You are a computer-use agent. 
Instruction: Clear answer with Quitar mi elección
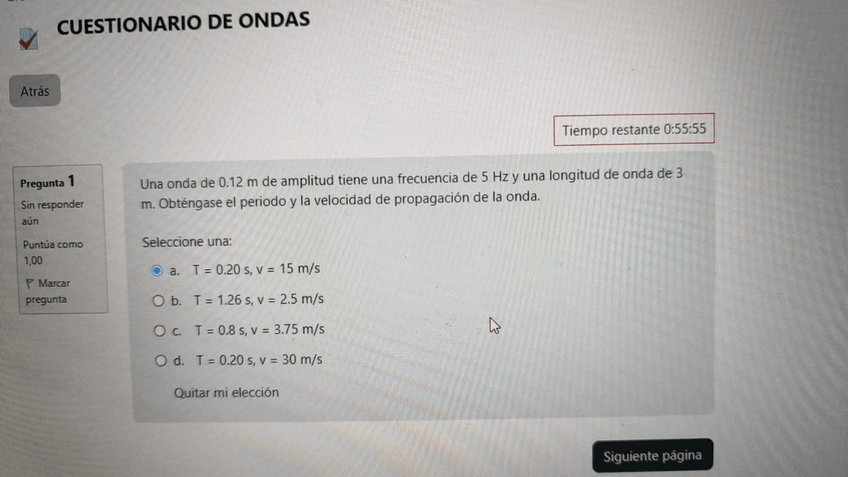click(x=226, y=393)
